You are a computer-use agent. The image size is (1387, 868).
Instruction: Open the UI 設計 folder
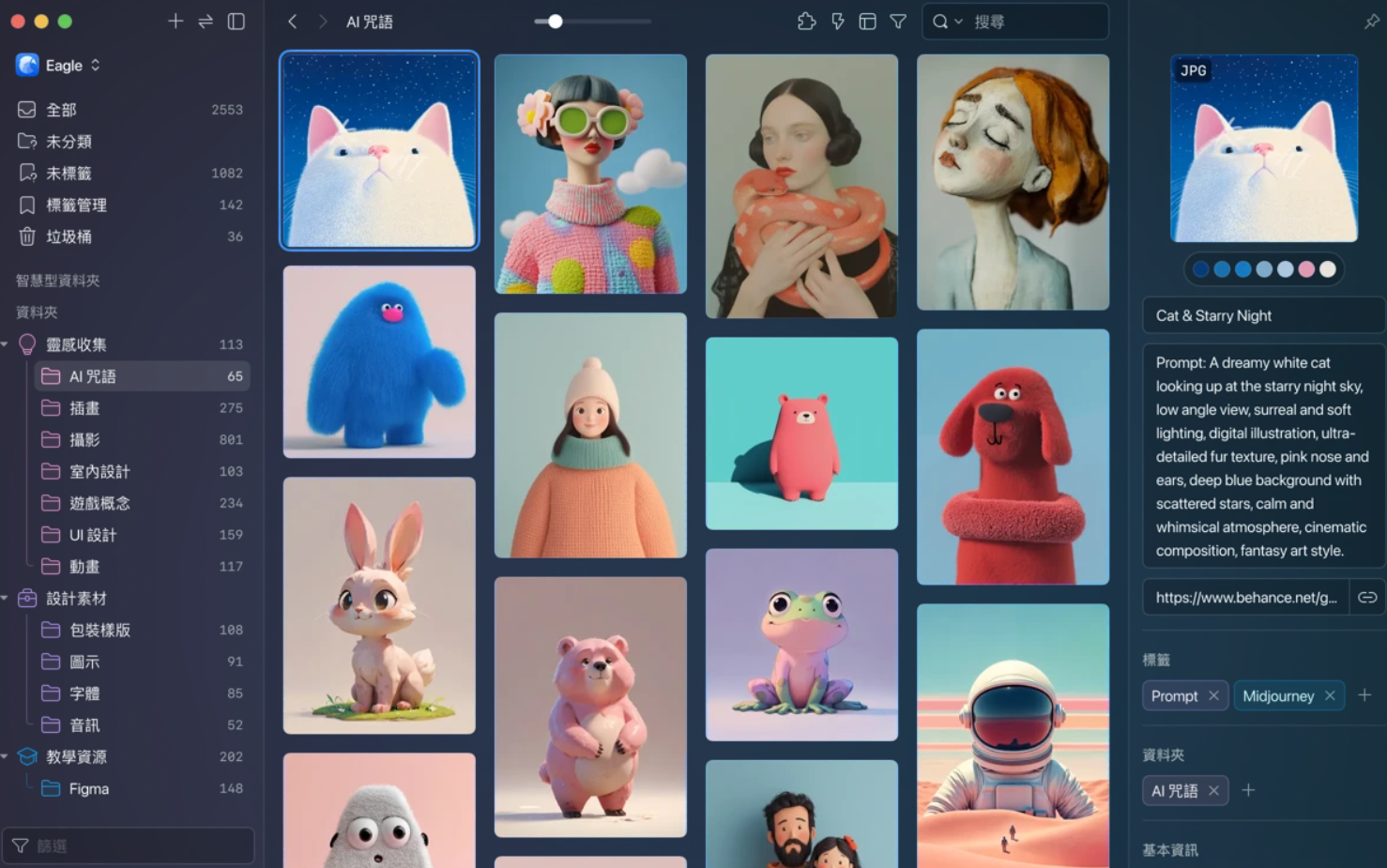point(93,535)
